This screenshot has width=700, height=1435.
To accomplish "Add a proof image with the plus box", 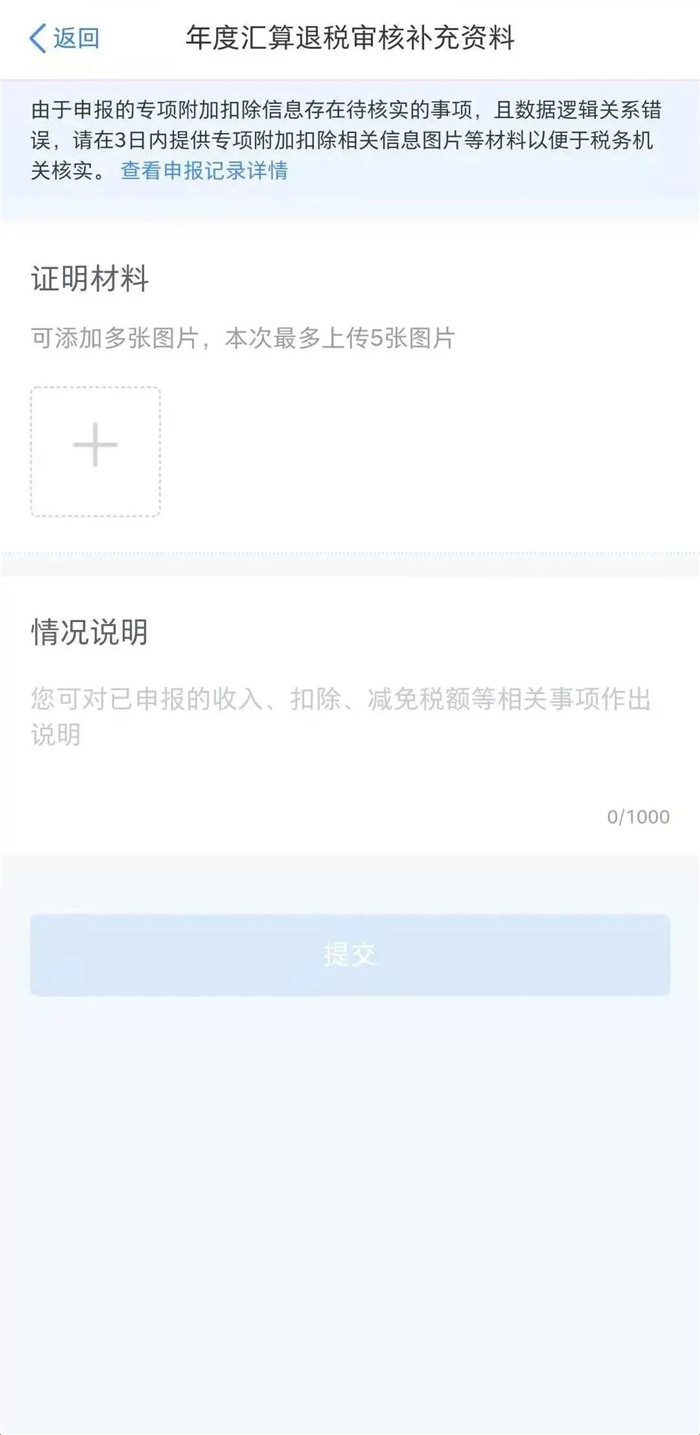I will click(95, 451).
